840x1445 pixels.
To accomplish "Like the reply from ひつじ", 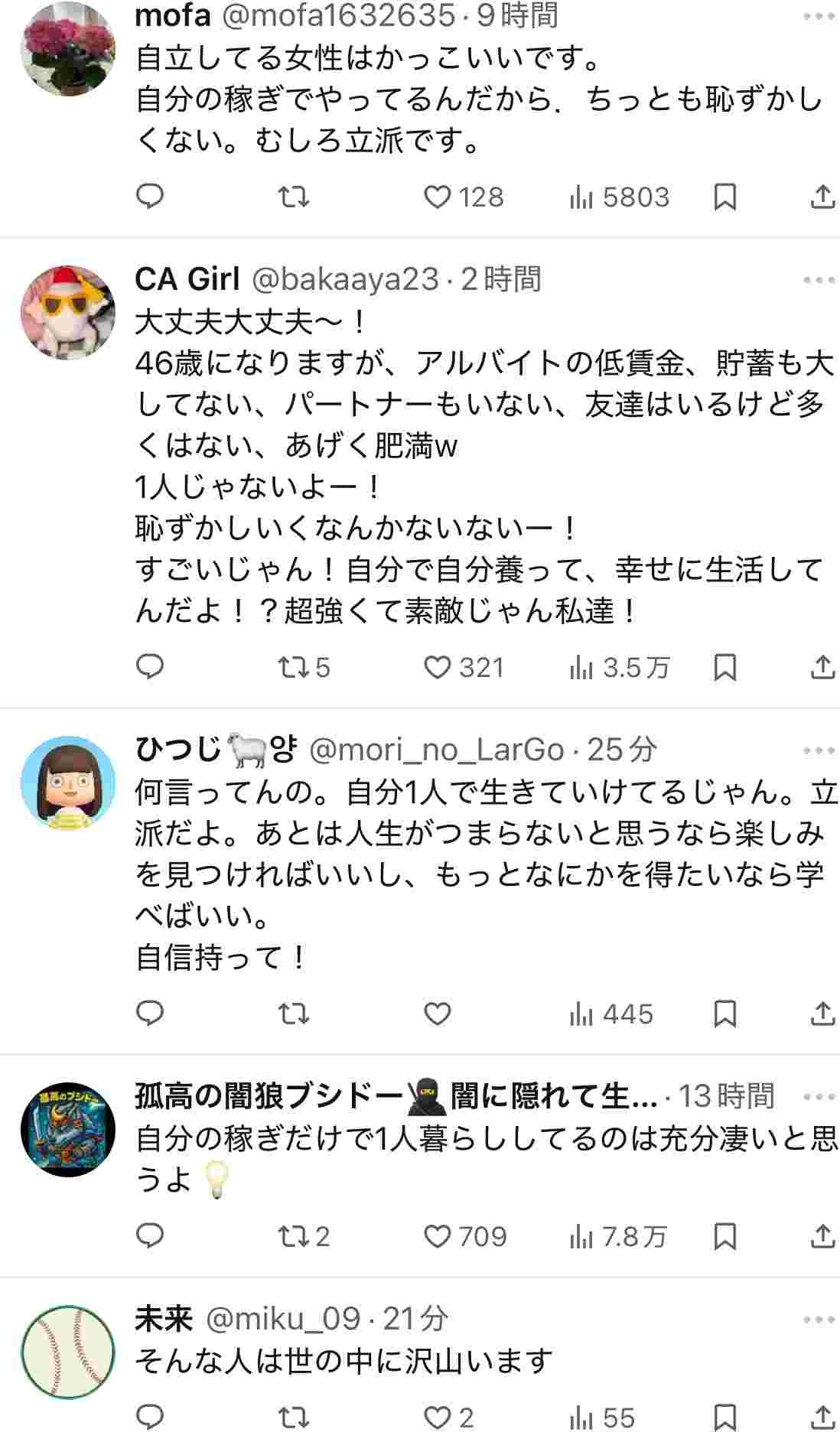I will 438,1014.
